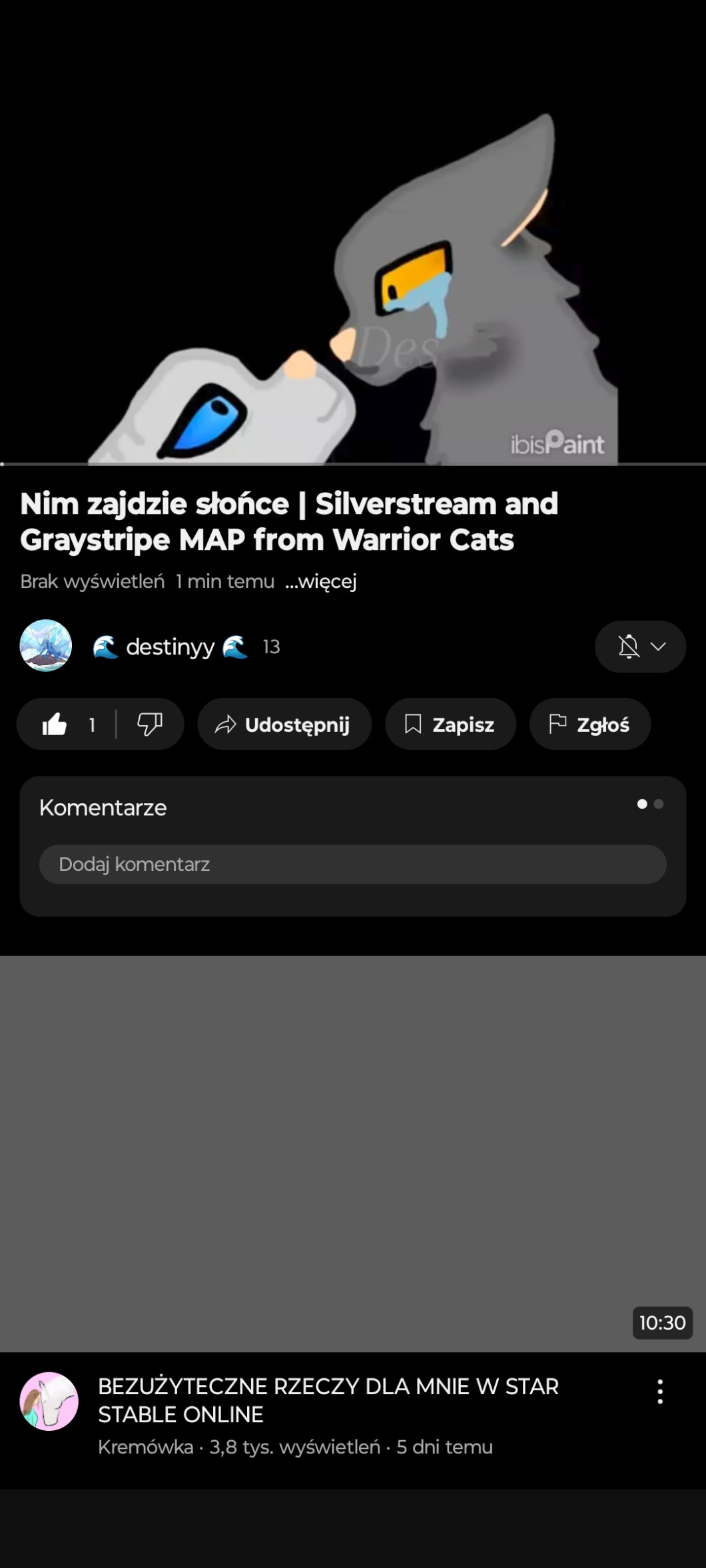Open notification settings bell dropdown
The height and width of the screenshot is (1568, 706).
point(640,647)
